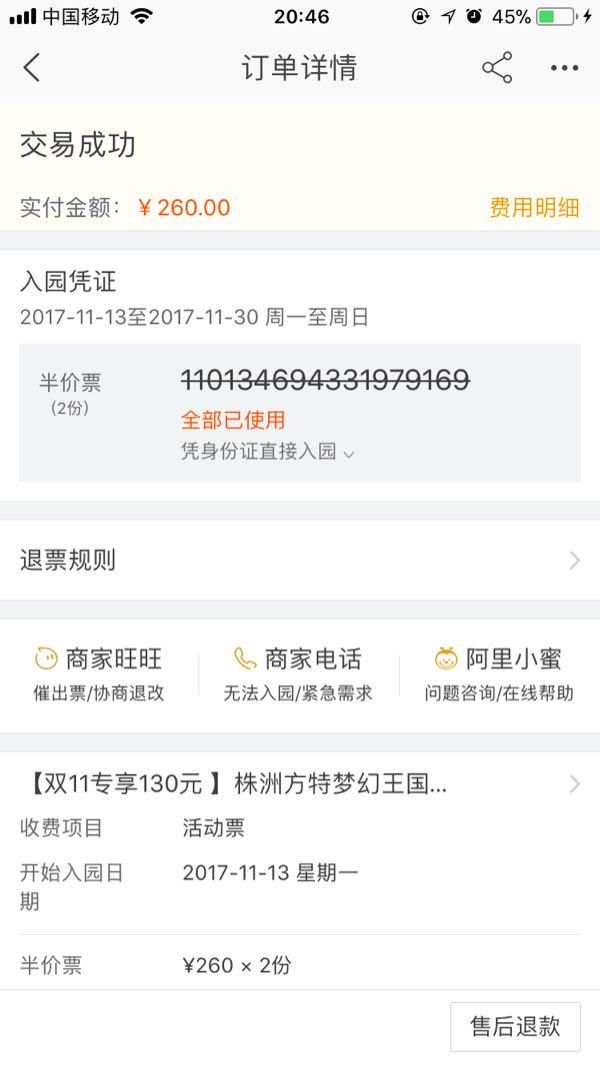The width and height of the screenshot is (600, 1068).
Task: Call the merchant via 商家电话
Action: [x=298, y=674]
